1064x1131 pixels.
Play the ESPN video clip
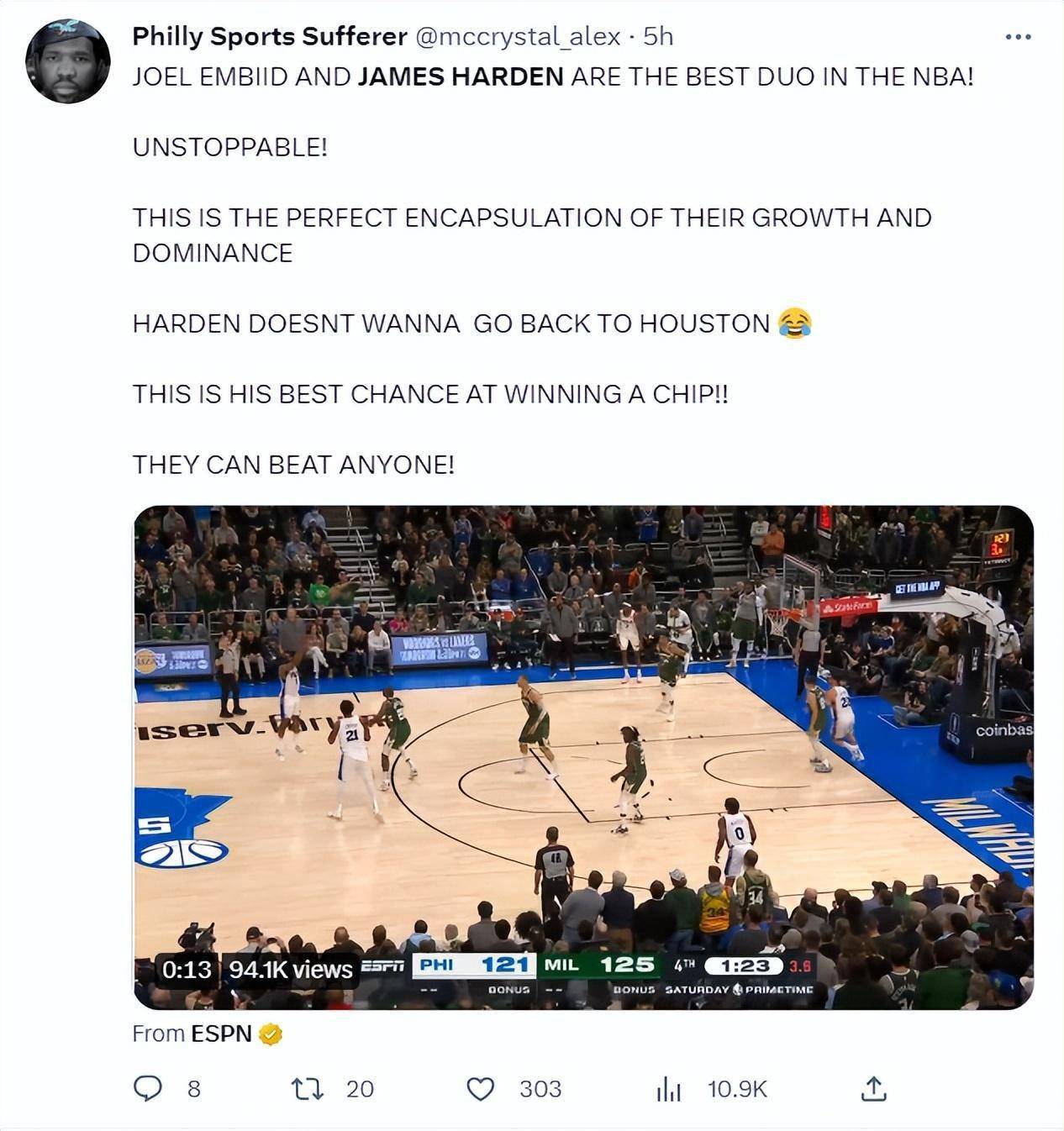click(583, 756)
